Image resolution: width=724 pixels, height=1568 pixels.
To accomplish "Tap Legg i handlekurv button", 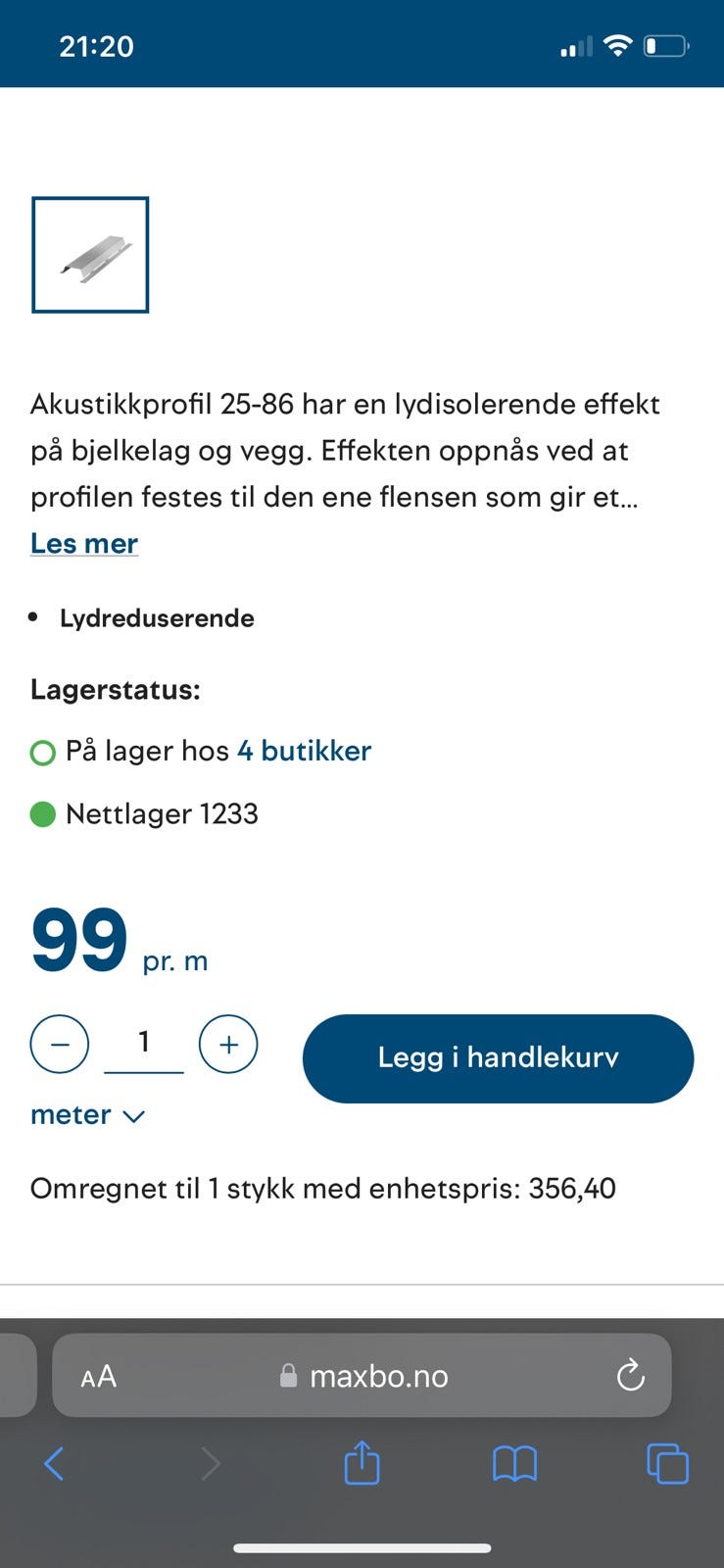I will [x=498, y=1058].
